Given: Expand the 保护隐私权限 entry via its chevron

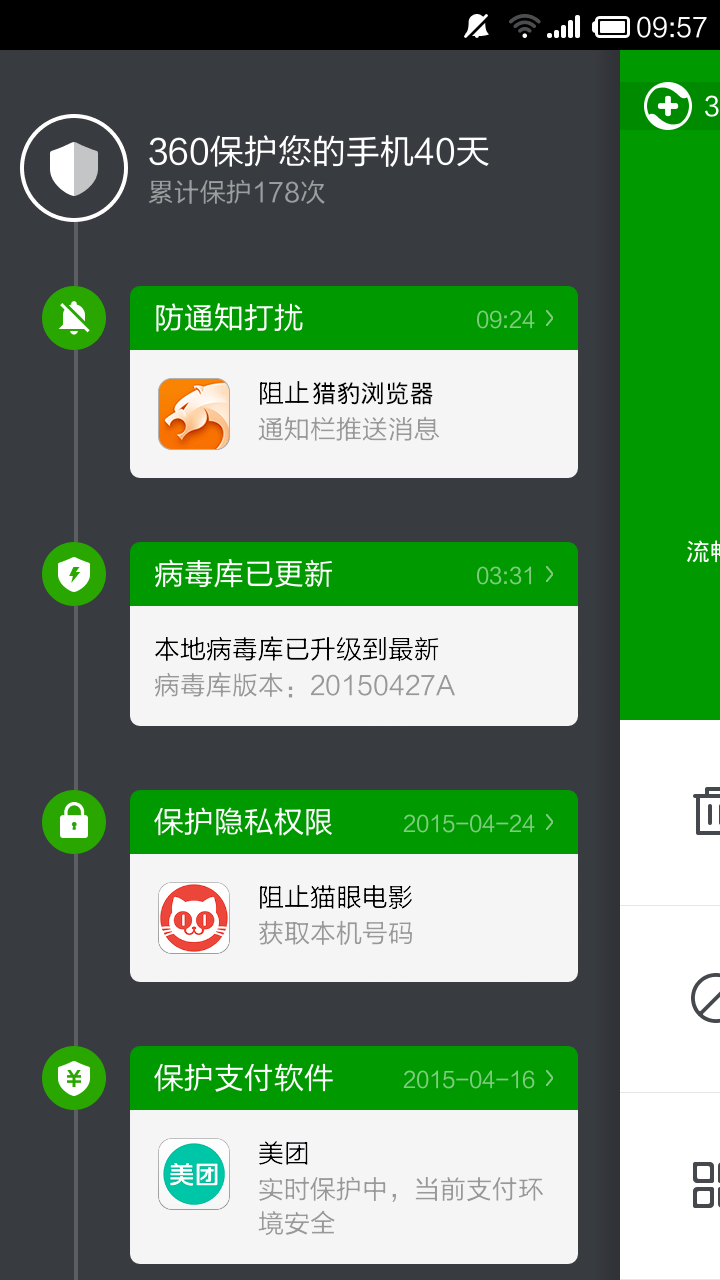Looking at the screenshot, I should [x=548, y=822].
